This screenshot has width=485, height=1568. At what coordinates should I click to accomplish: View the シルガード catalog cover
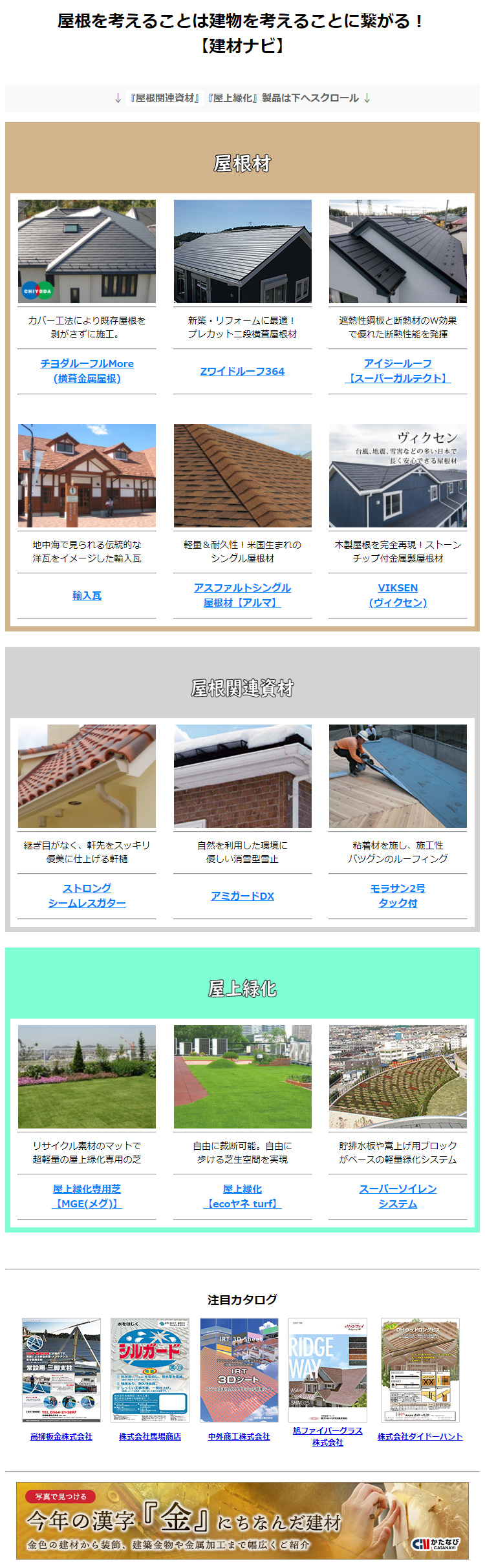pos(150,1370)
